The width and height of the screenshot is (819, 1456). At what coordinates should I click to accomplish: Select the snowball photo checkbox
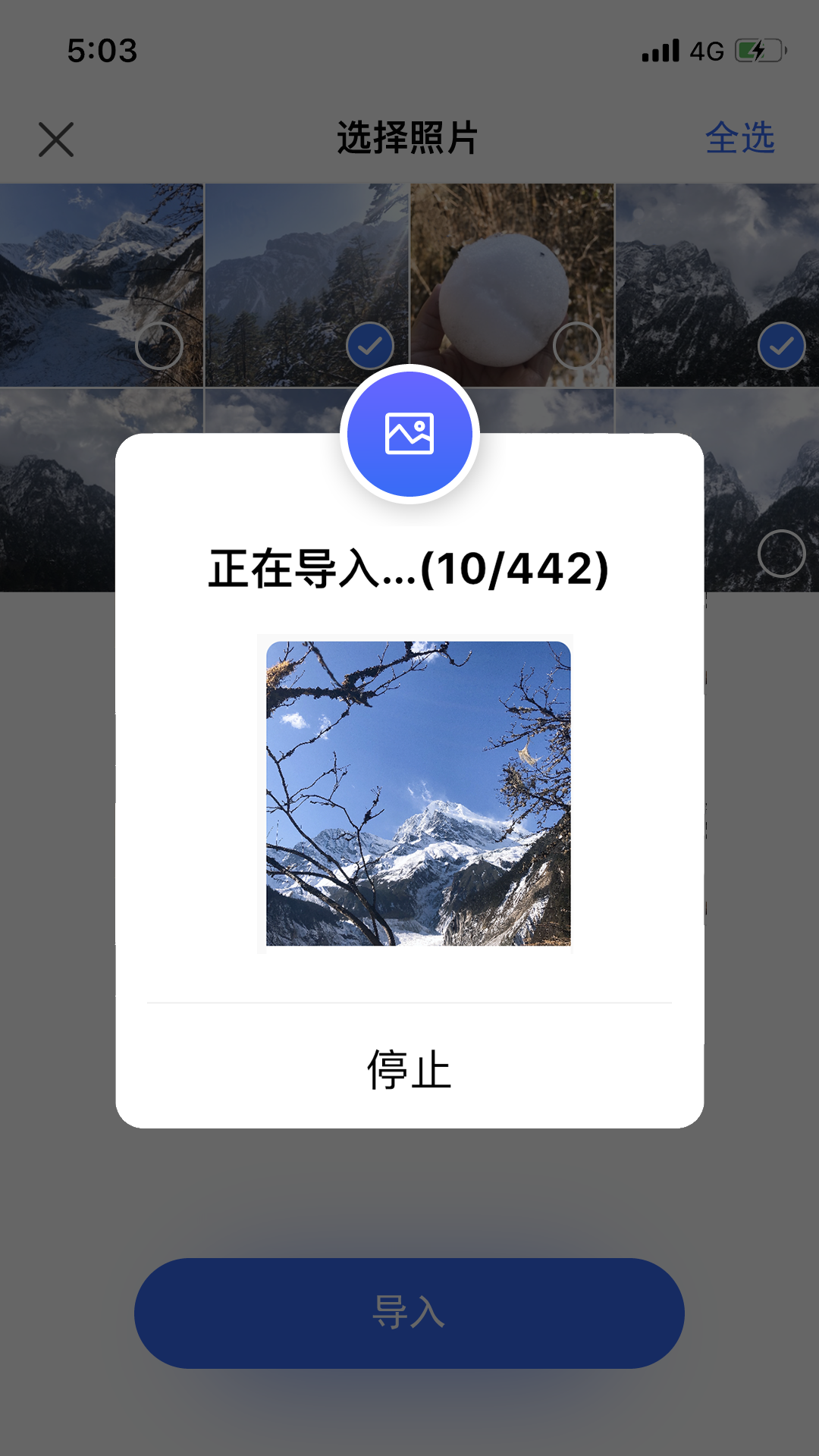[576, 346]
